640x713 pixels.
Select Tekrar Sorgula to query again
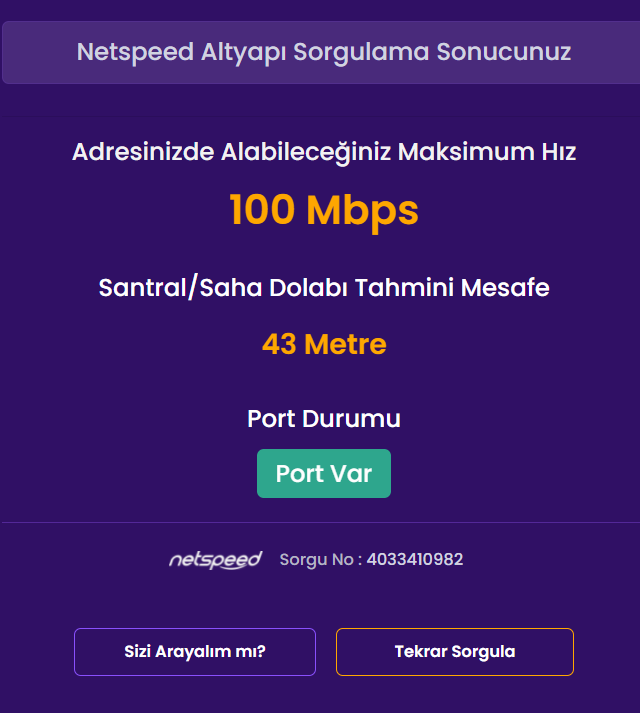pyautogui.click(x=455, y=652)
